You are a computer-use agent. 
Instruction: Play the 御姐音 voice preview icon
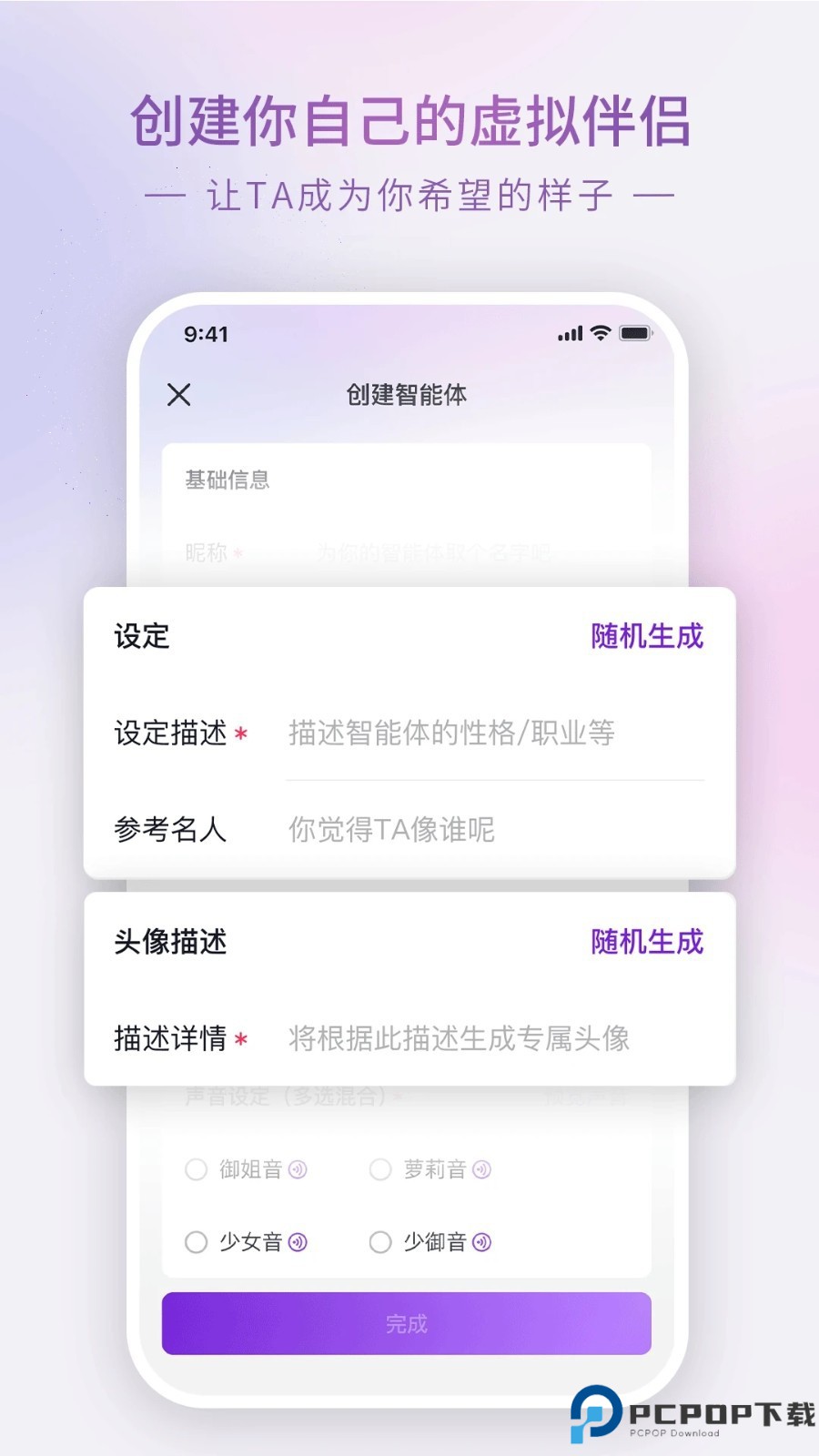[x=297, y=1169]
